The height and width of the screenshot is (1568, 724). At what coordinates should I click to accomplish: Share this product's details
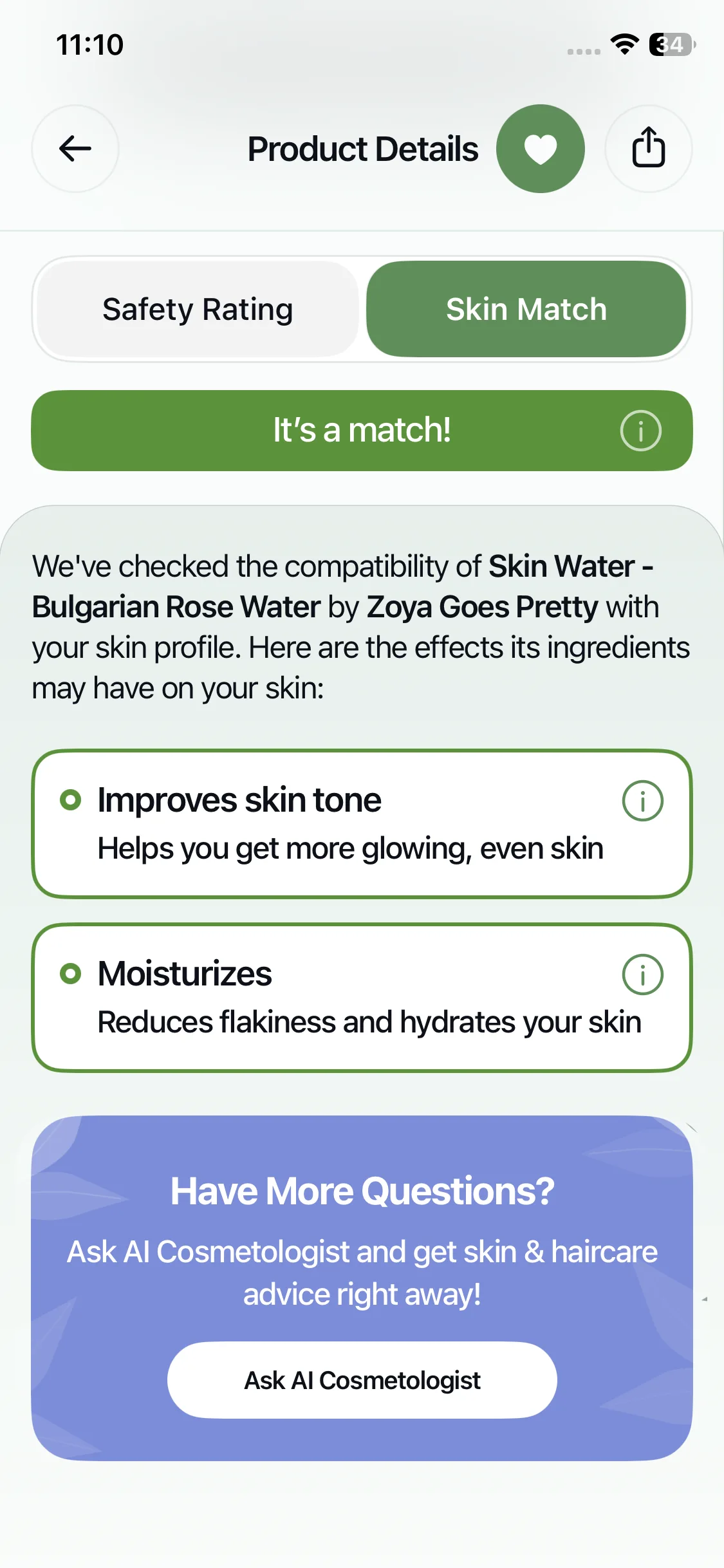point(649,149)
